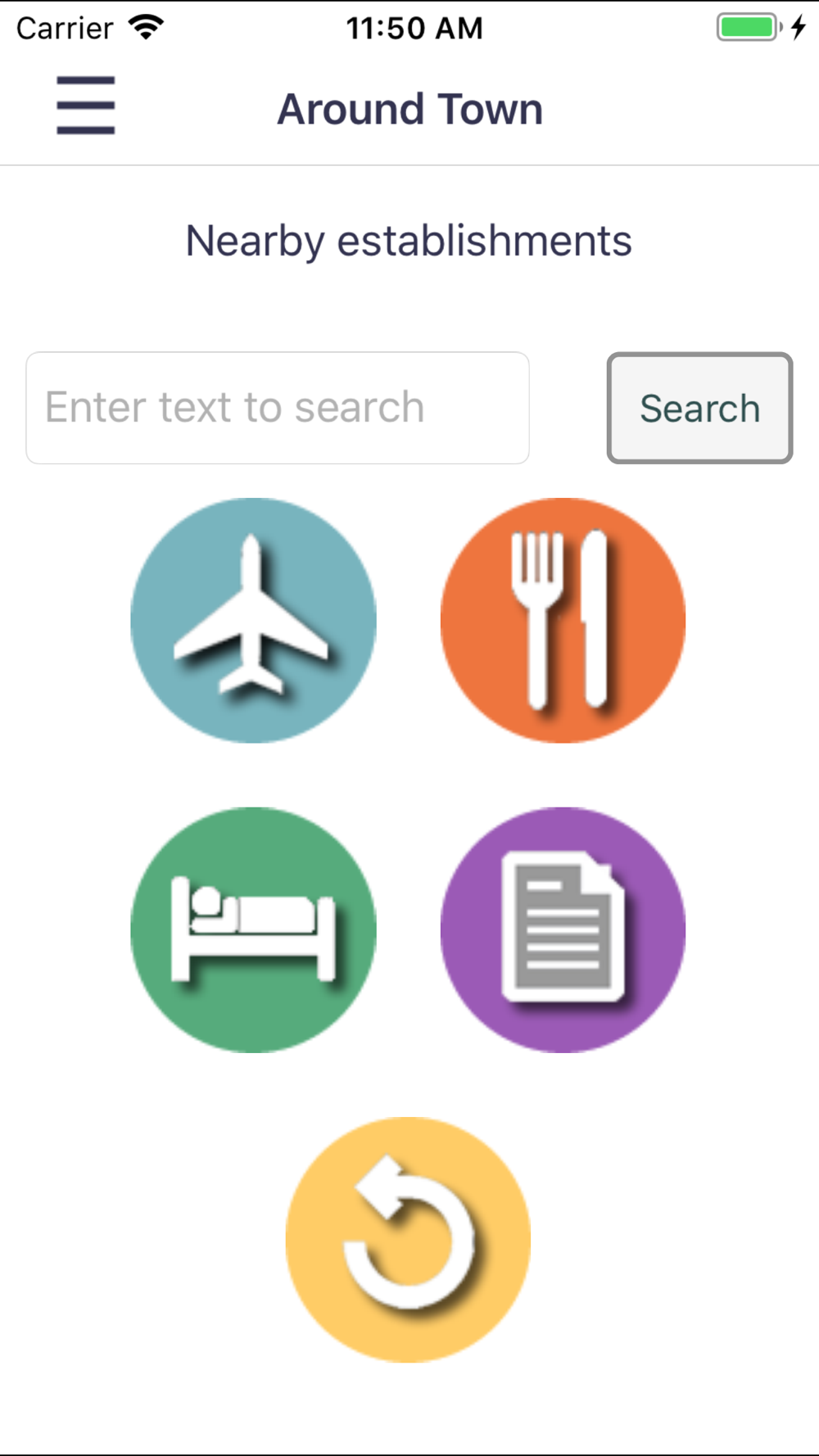Select the blue airplane category icon

tap(253, 621)
